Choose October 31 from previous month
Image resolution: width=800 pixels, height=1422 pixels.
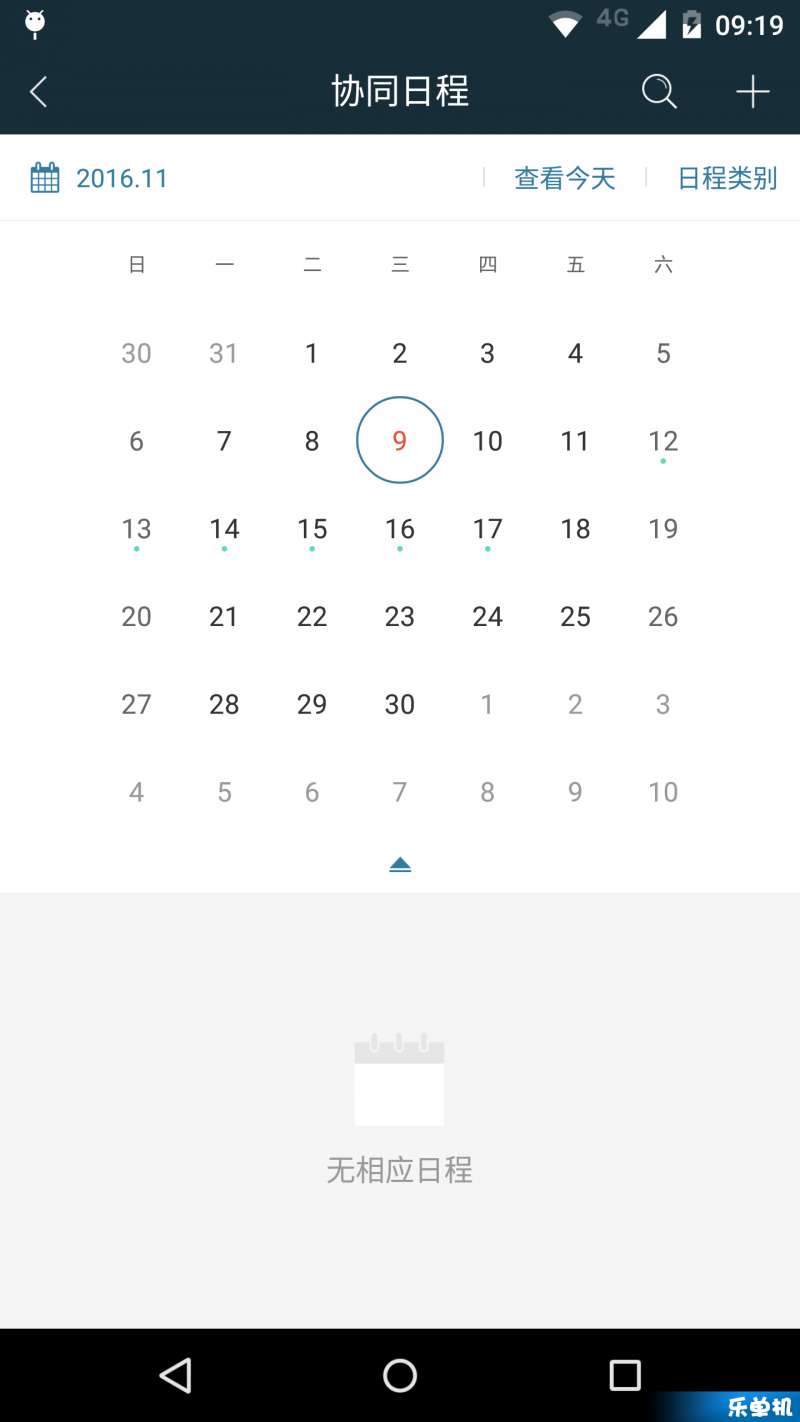coord(224,353)
